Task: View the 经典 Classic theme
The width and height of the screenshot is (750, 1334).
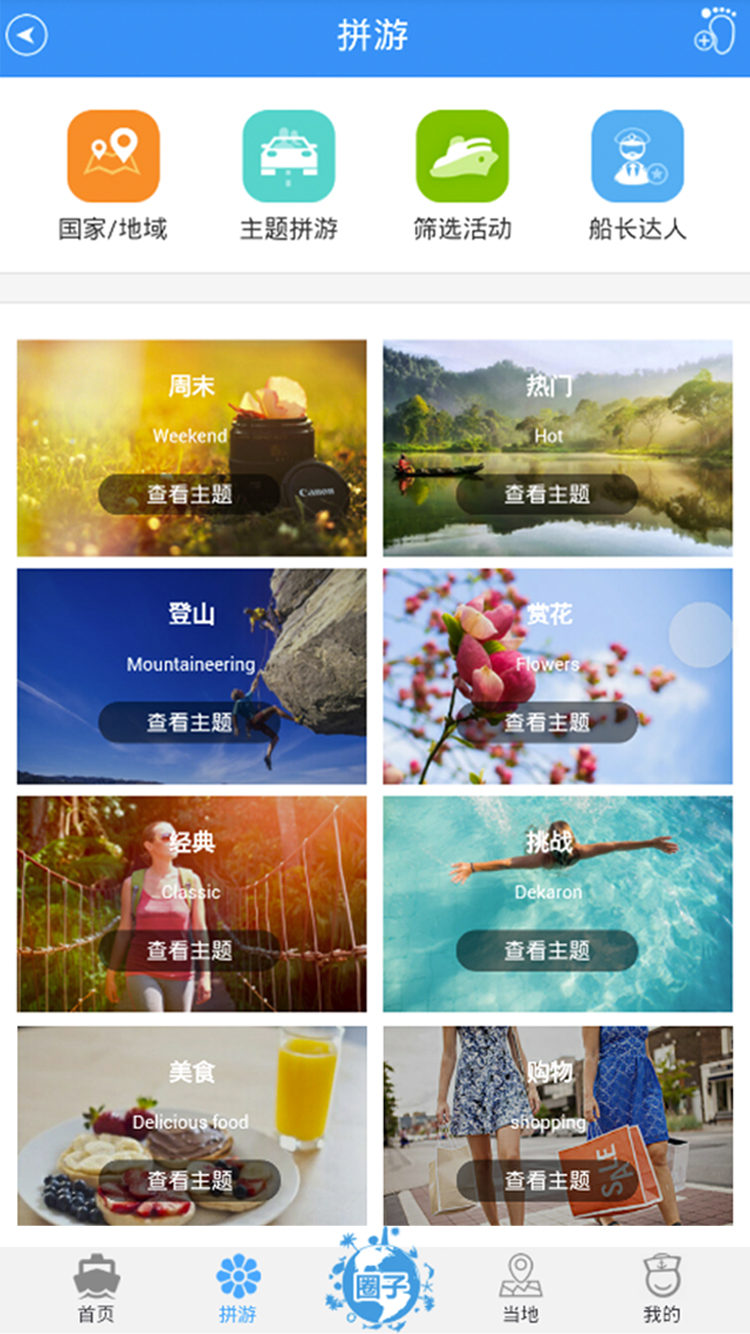Action: coord(189,951)
